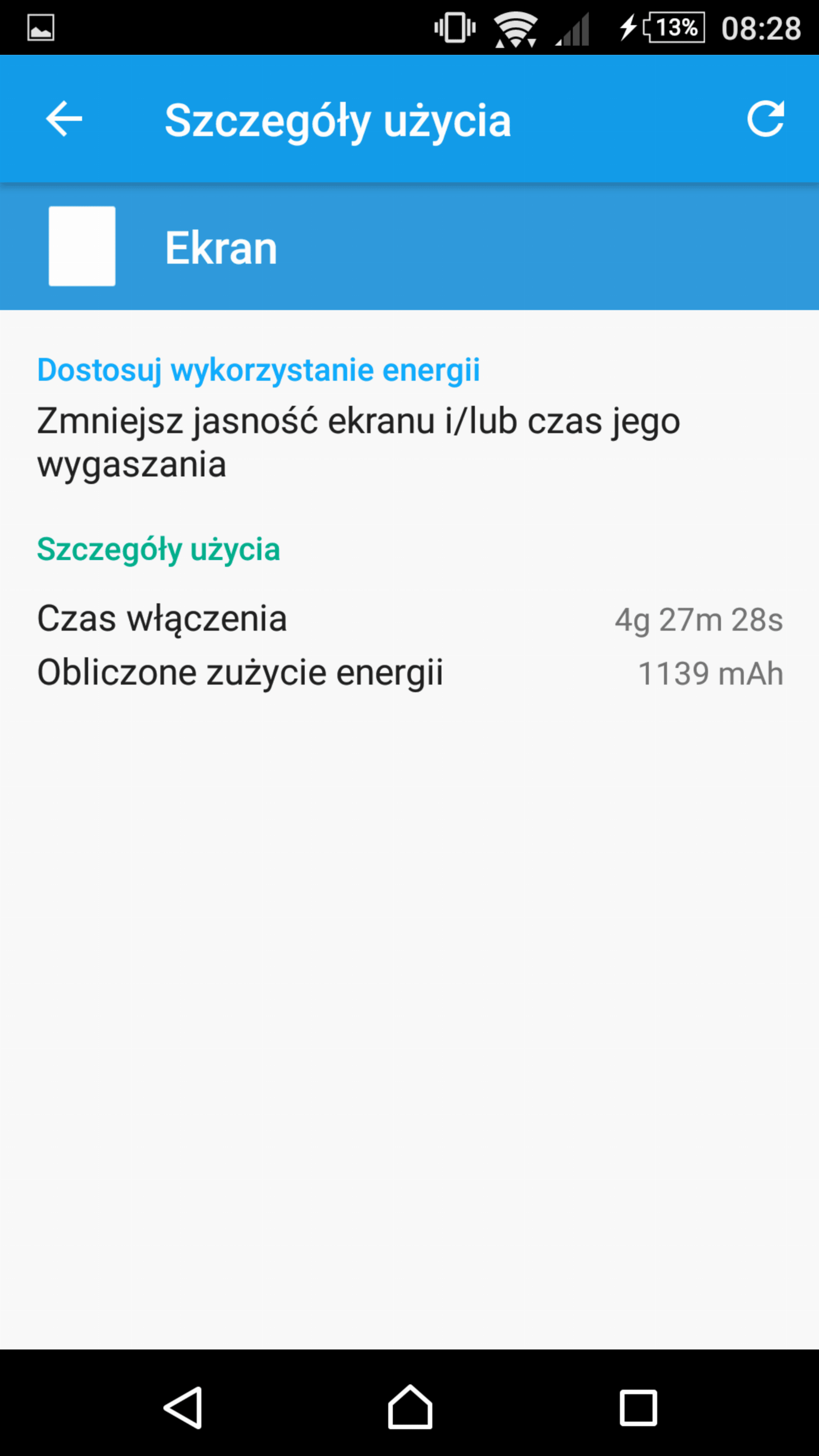Refresh the usage details
Viewport: 819px width, 1456px height.
pos(766,119)
